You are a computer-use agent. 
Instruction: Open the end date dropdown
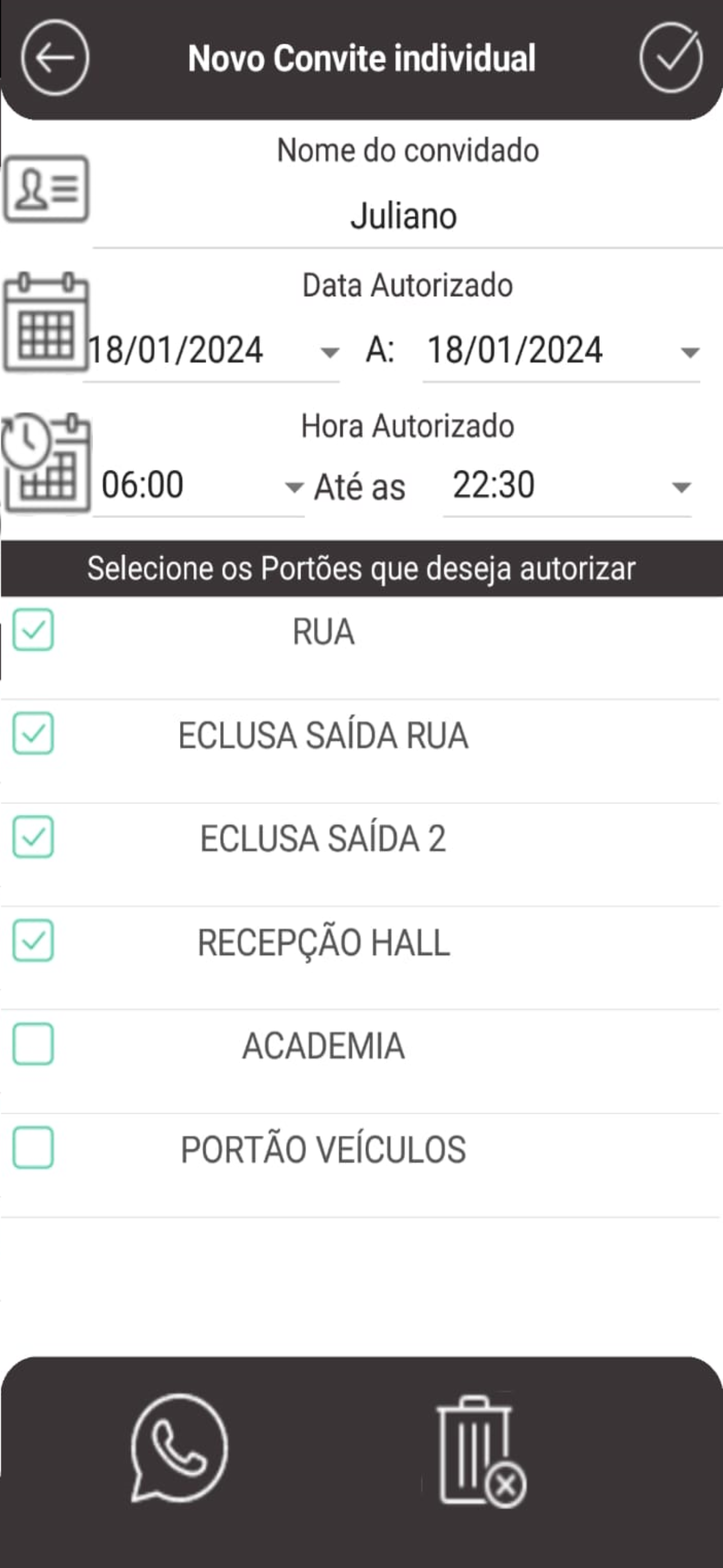pyautogui.click(x=562, y=351)
